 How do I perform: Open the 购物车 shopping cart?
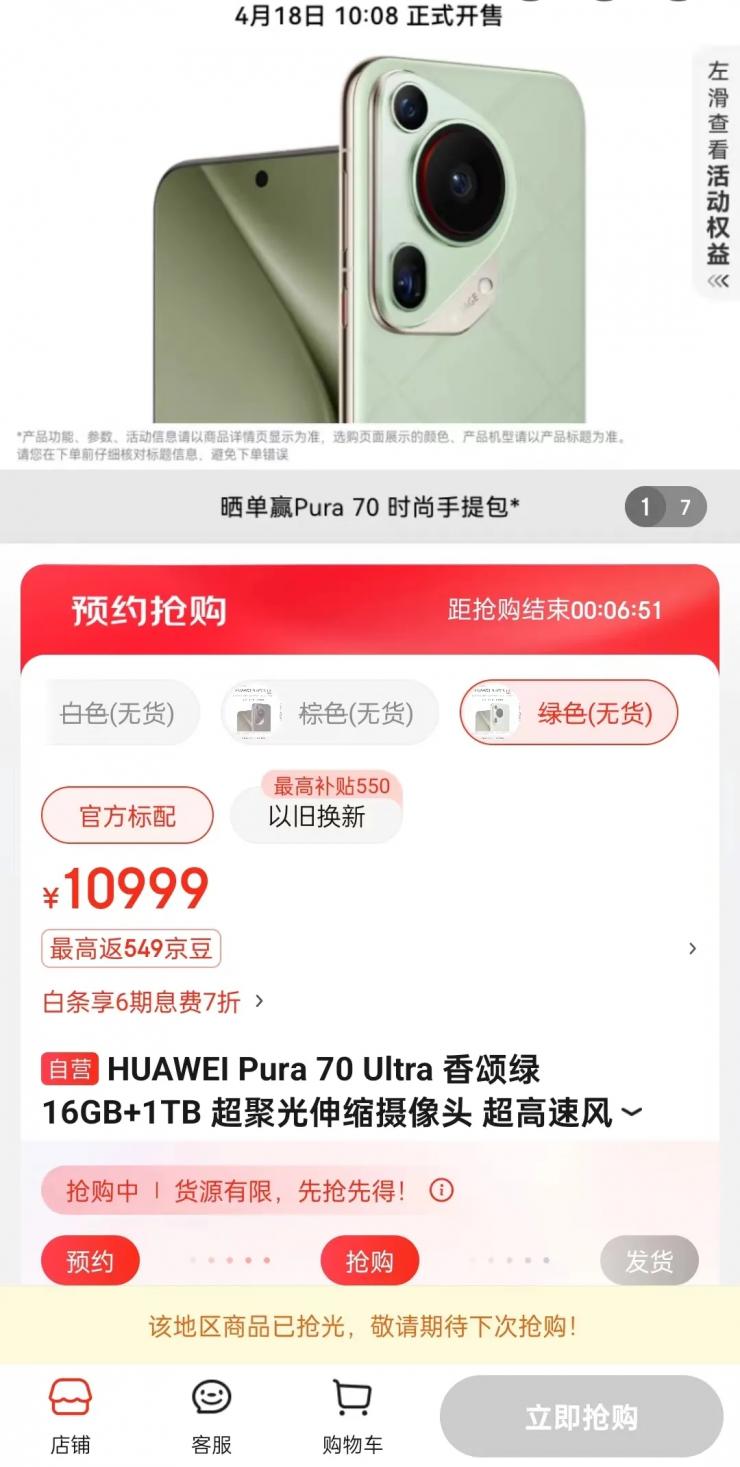352,1416
